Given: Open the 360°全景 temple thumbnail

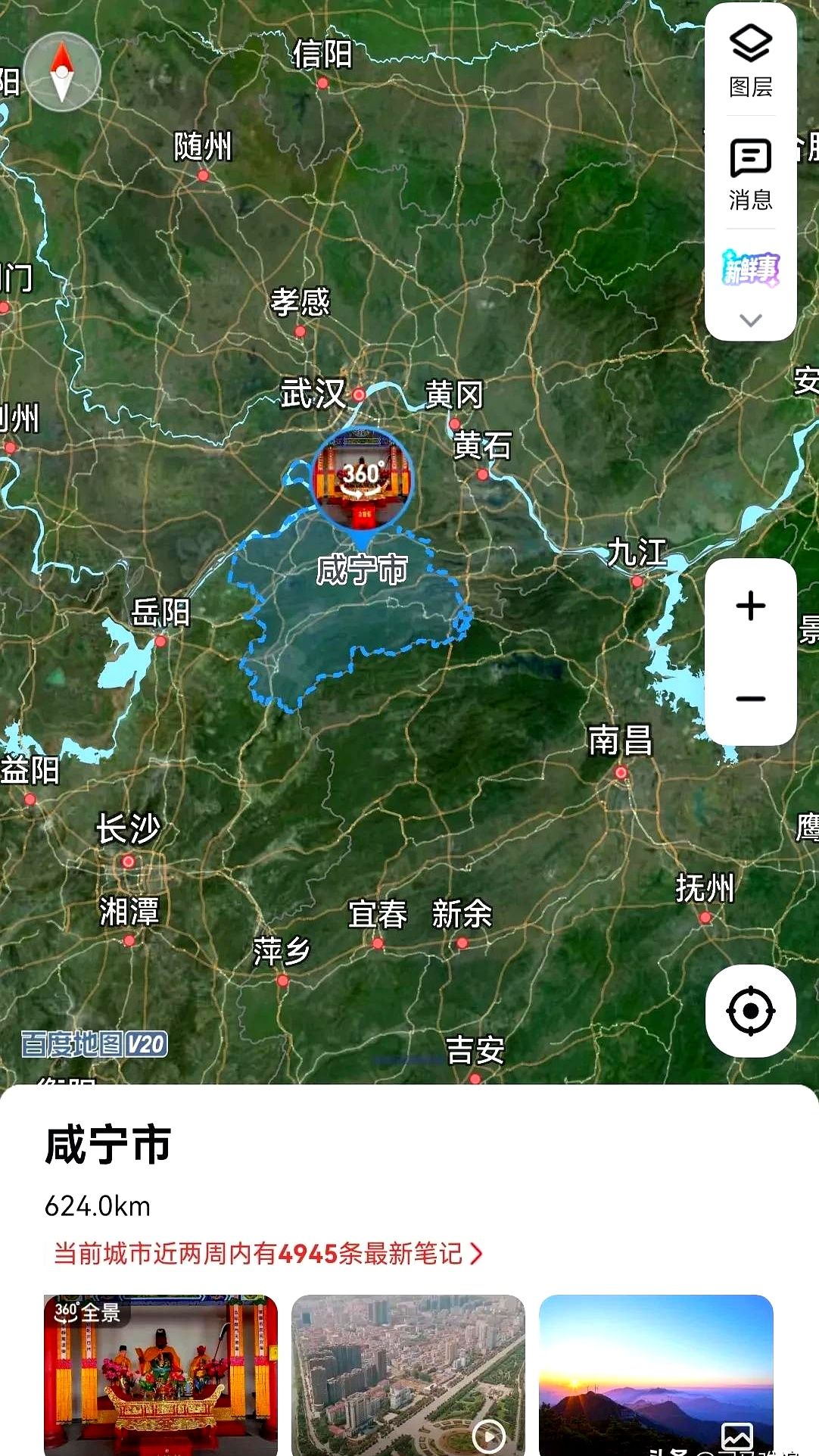Looking at the screenshot, I should pos(160,1373).
